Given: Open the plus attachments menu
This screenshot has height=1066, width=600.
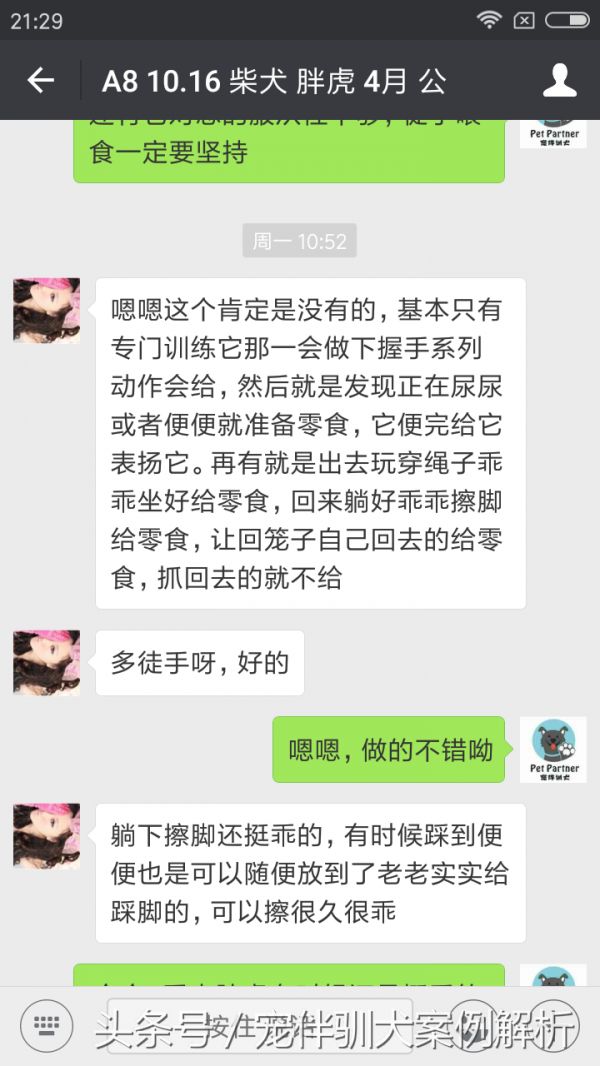Looking at the screenshot, I should (x=553, y=1025).
